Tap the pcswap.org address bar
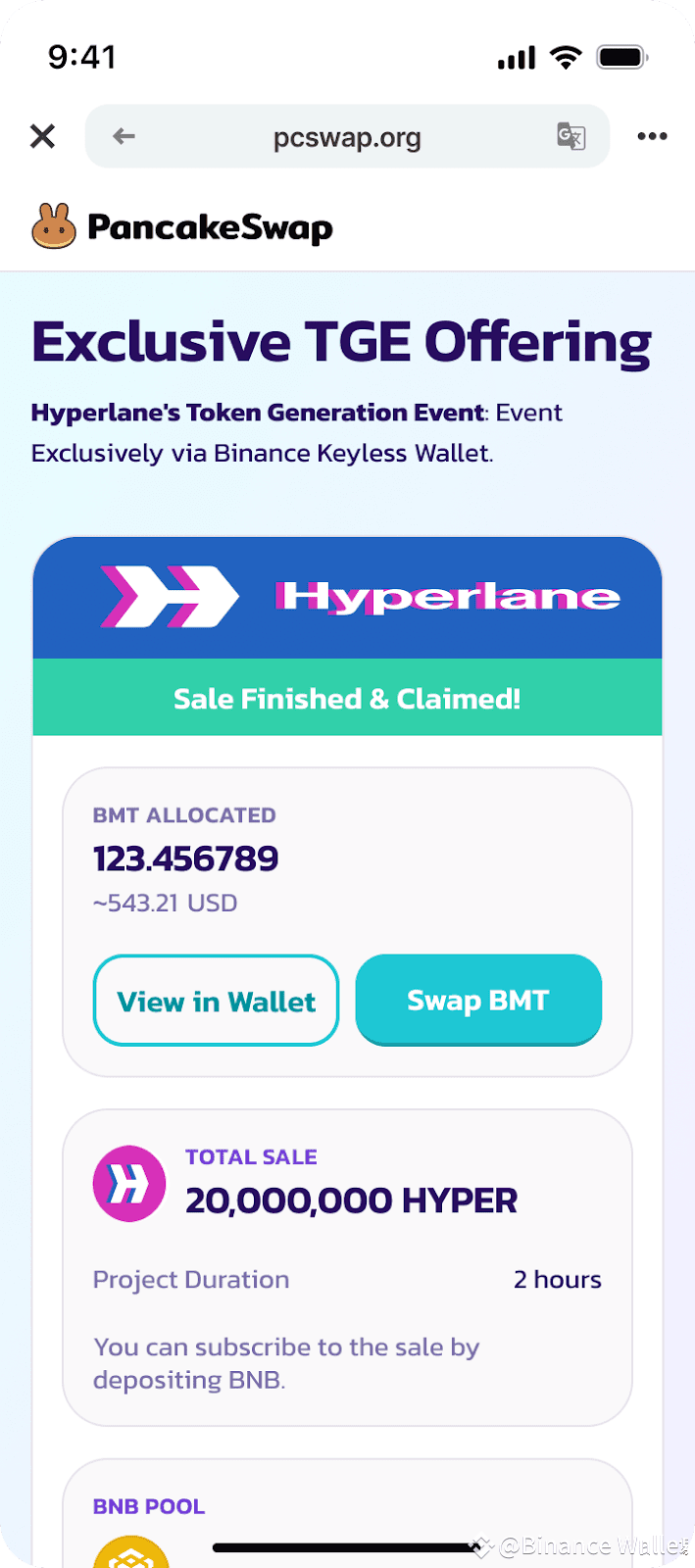This screenshot has height=1568, width=695. pos(347,136)
